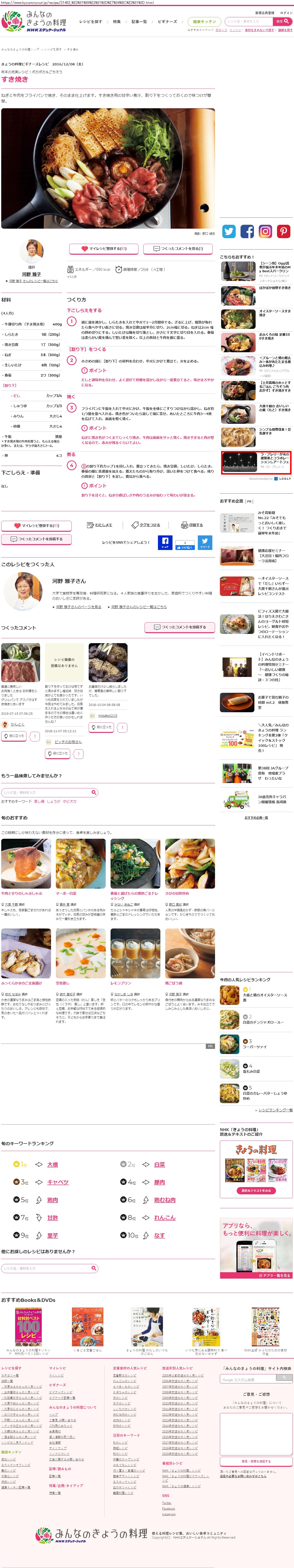Open the 健康キッチン header button
This screenshot has width=294, height=1568.
204,21
